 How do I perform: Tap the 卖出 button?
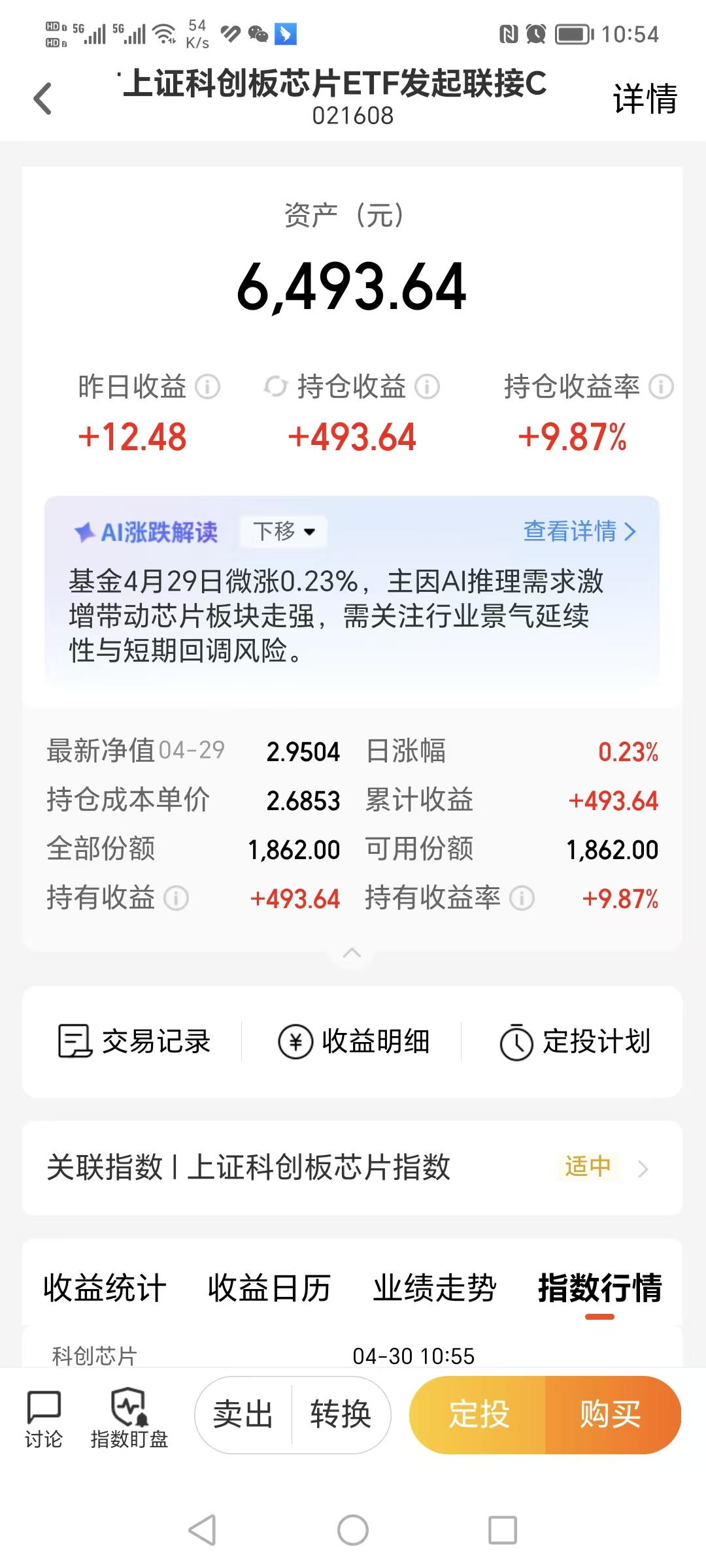[243, 1415]
